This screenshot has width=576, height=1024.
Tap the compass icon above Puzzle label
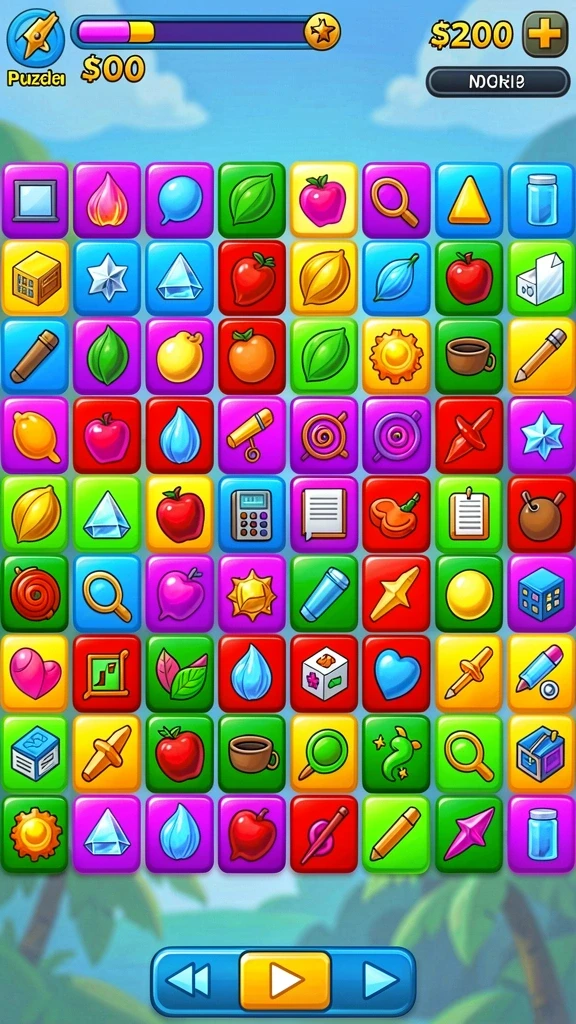click(x=35, y=38)
